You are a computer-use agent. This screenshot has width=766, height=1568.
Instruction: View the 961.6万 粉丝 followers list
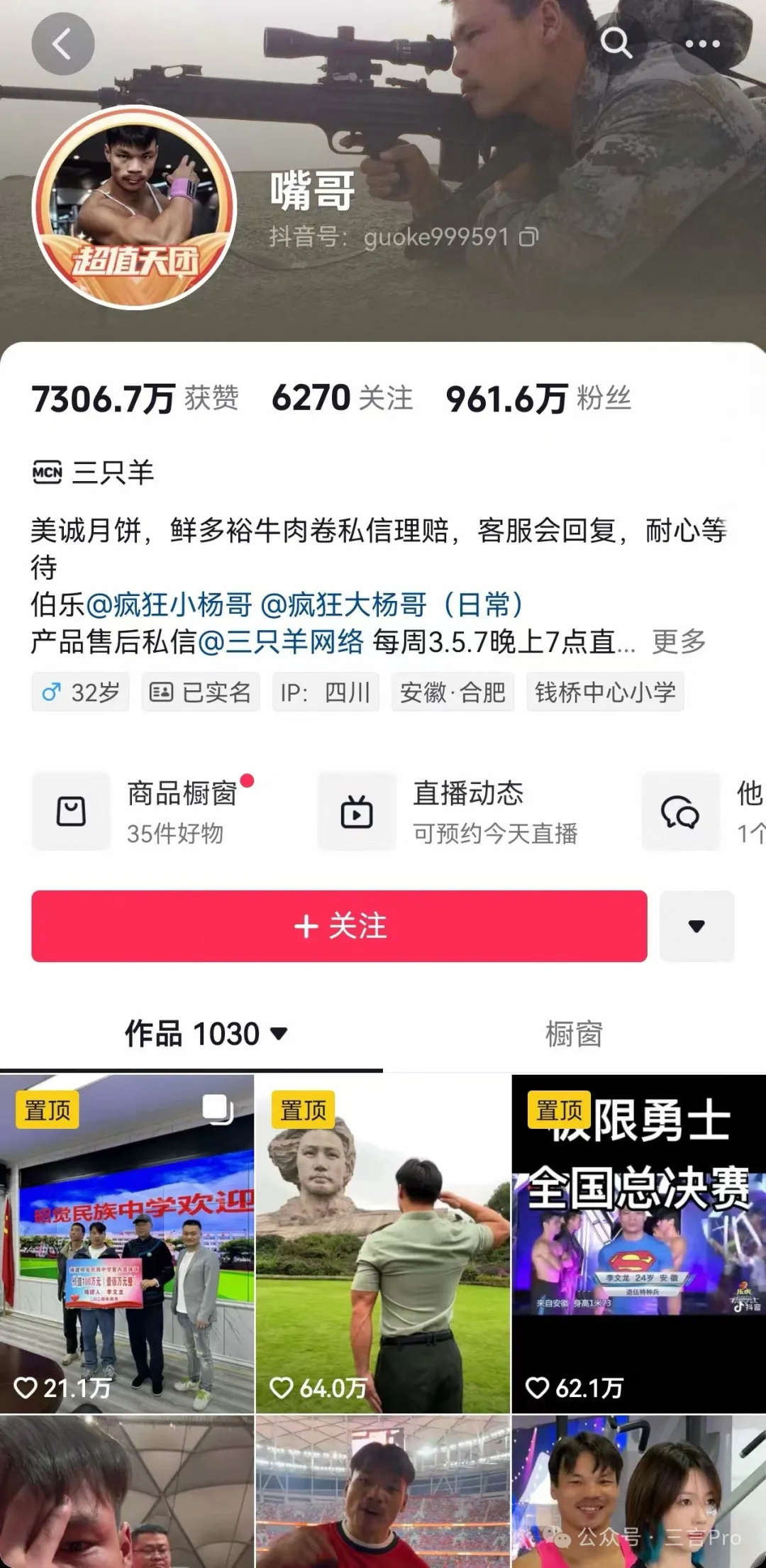[x=538, y=398]
